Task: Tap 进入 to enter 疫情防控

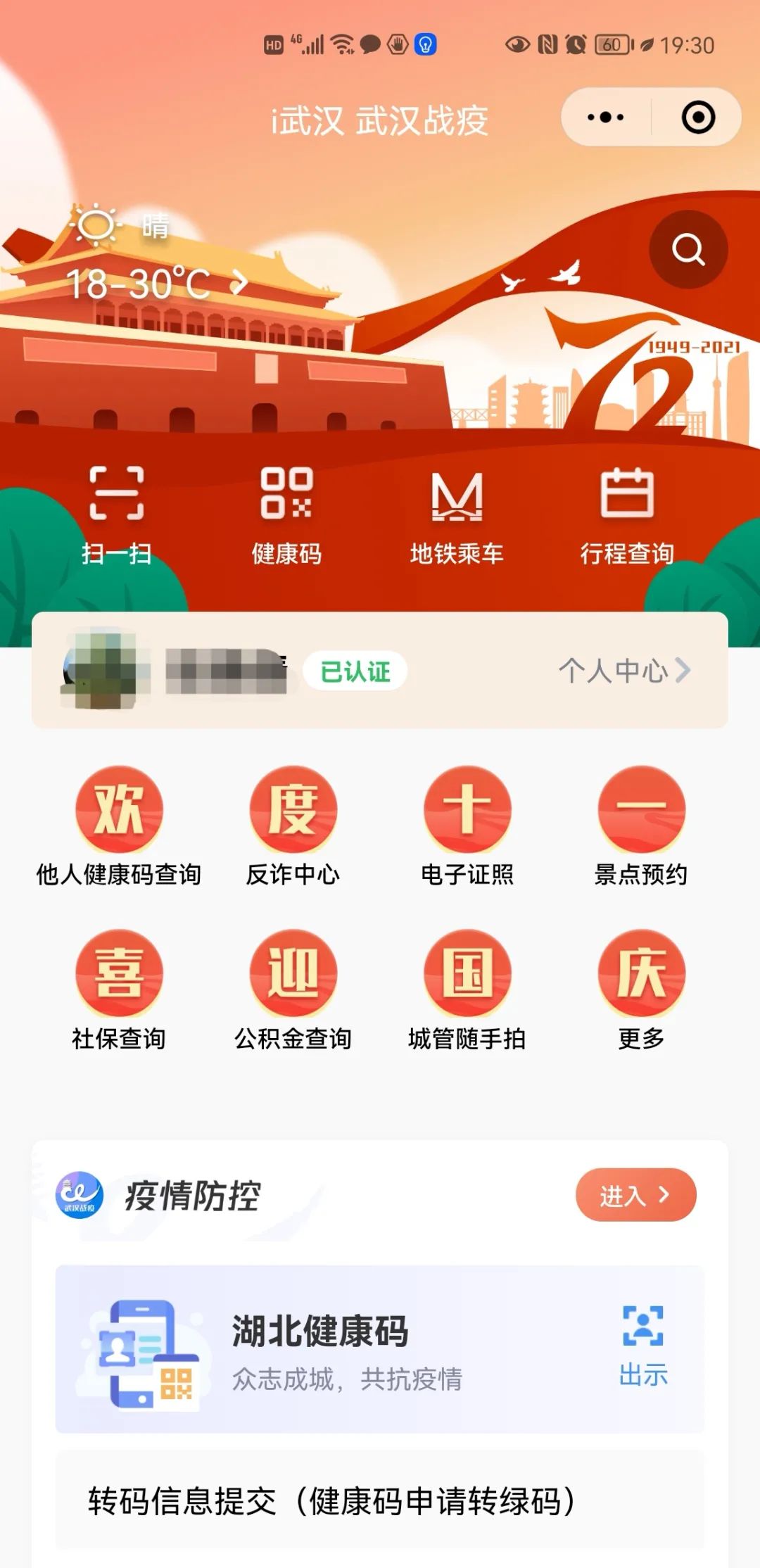Action: click(x=635, y=1195)
